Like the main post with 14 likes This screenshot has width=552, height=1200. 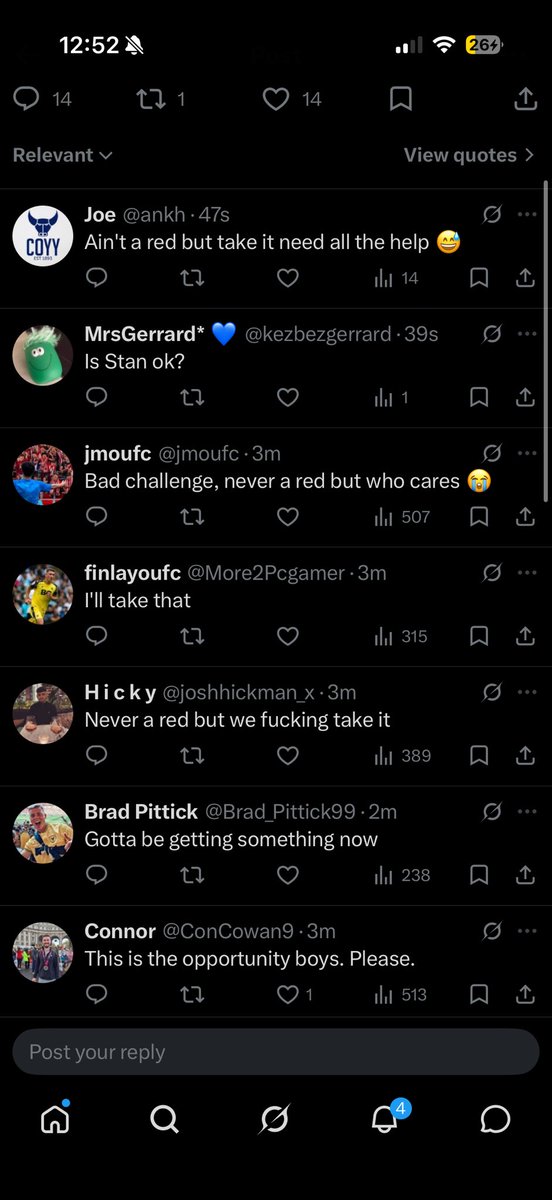tap(292, 98)
